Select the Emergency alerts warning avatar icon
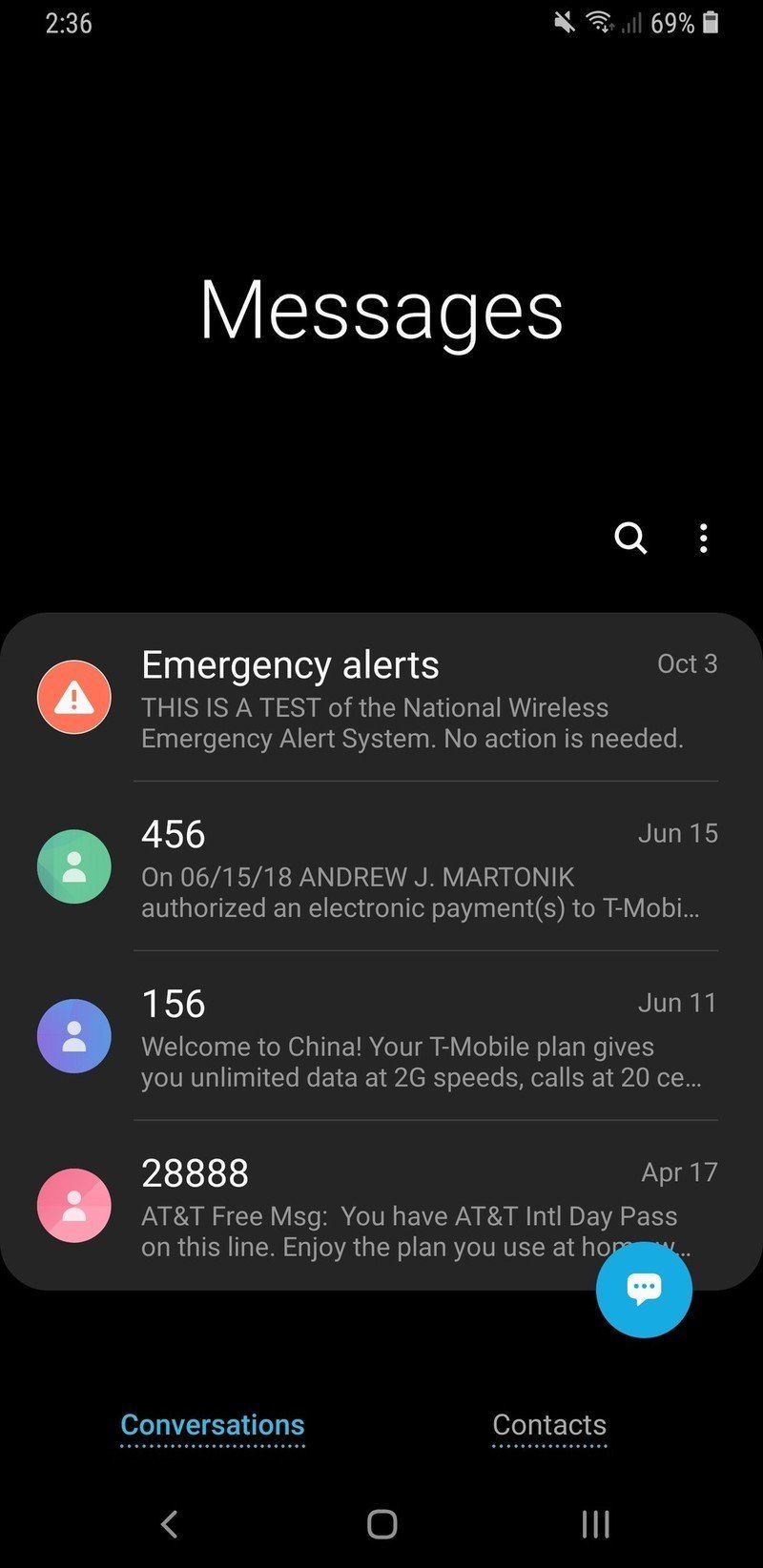Image resolution: width=763 pixels, height=1568 pixels. click(x=74, y=697)
